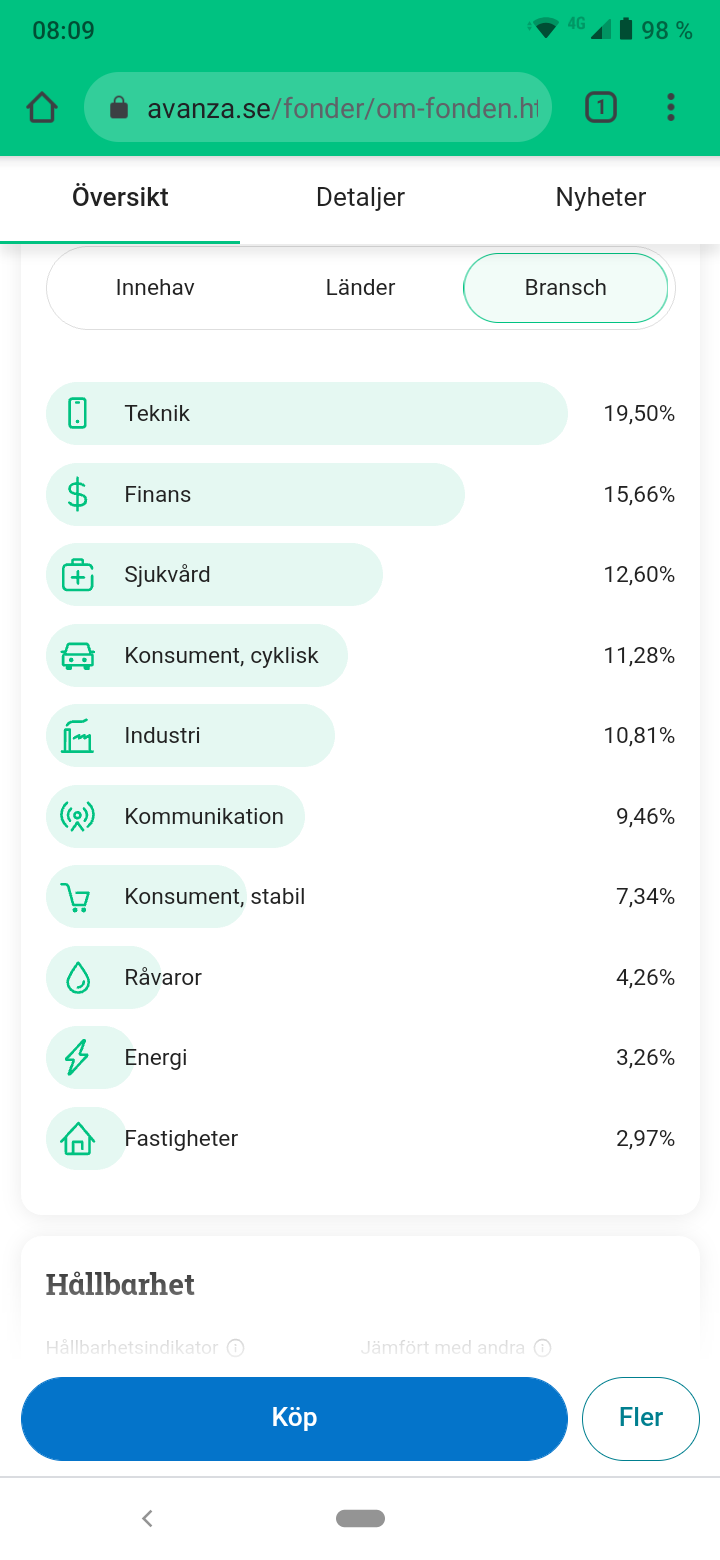Open the browser overflow menu

(x=671, y=108)
